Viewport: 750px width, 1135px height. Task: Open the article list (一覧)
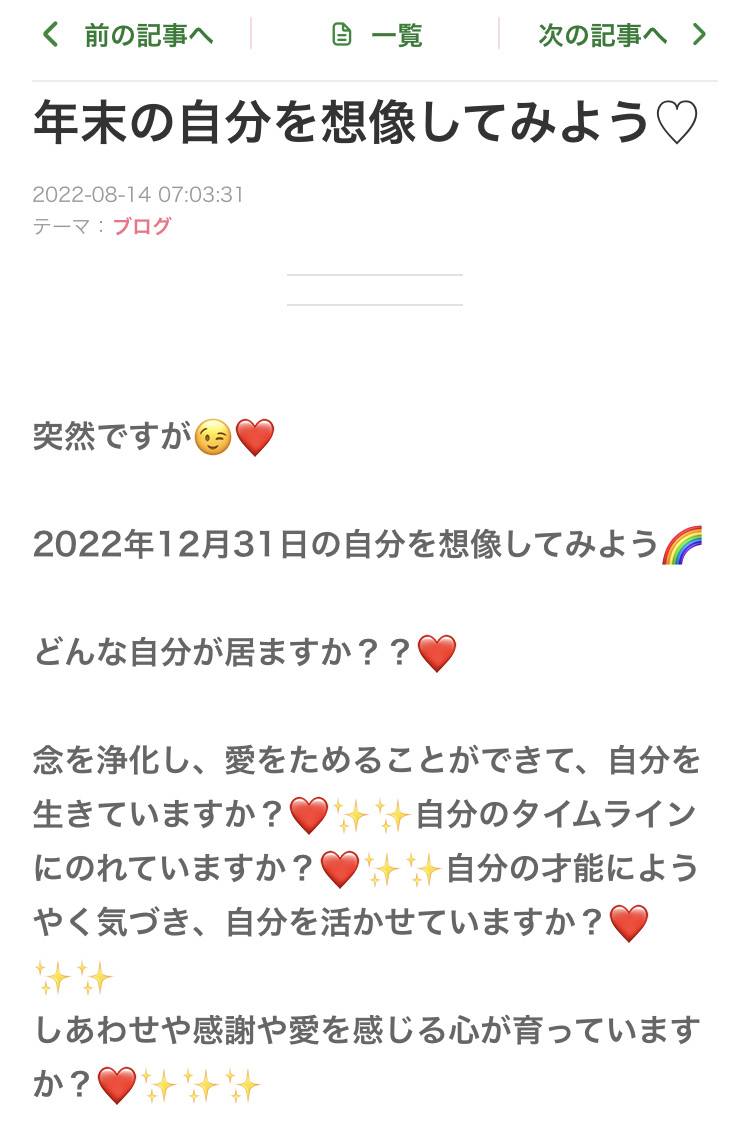[x=377, y=35]
